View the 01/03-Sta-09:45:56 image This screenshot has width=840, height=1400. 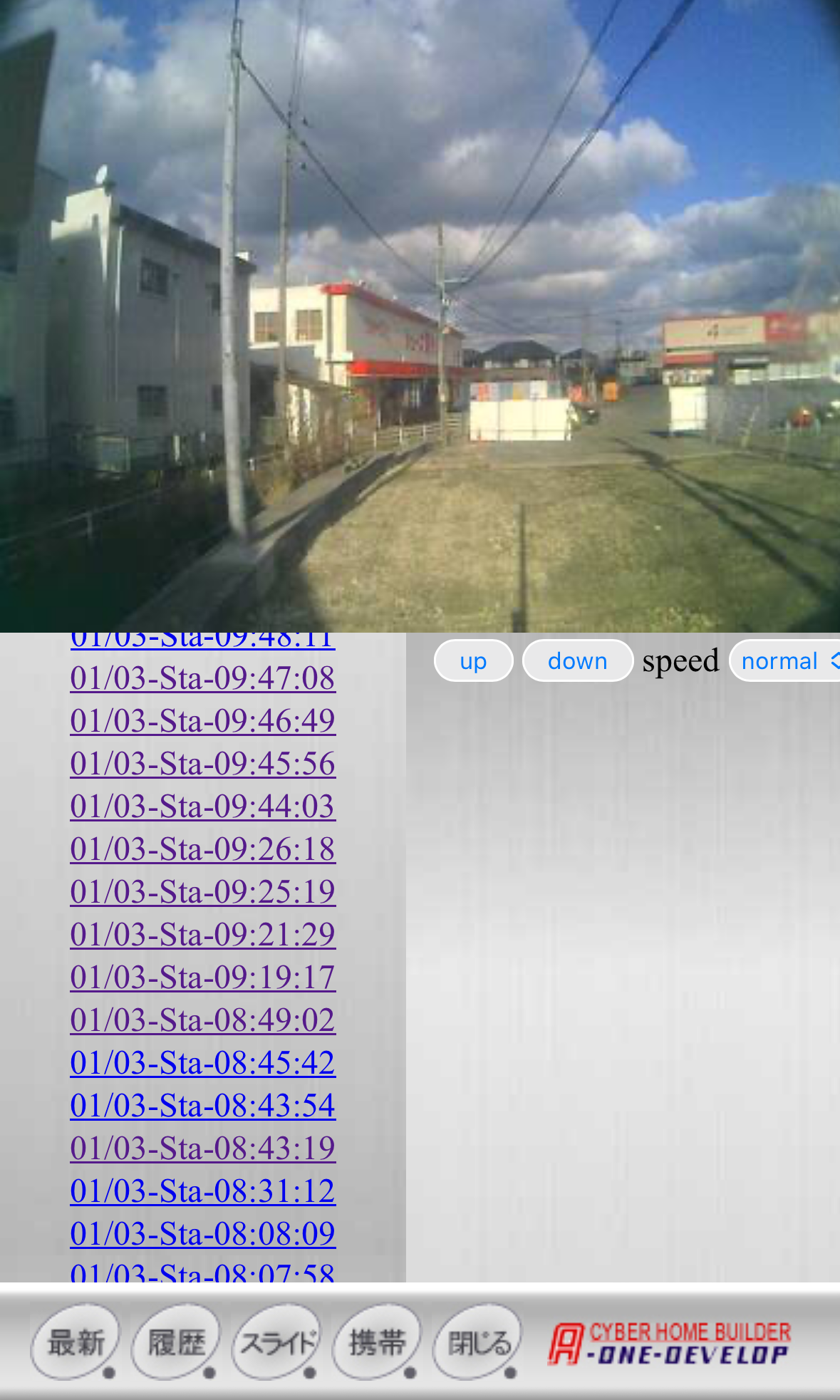click(x=202, y=764)
